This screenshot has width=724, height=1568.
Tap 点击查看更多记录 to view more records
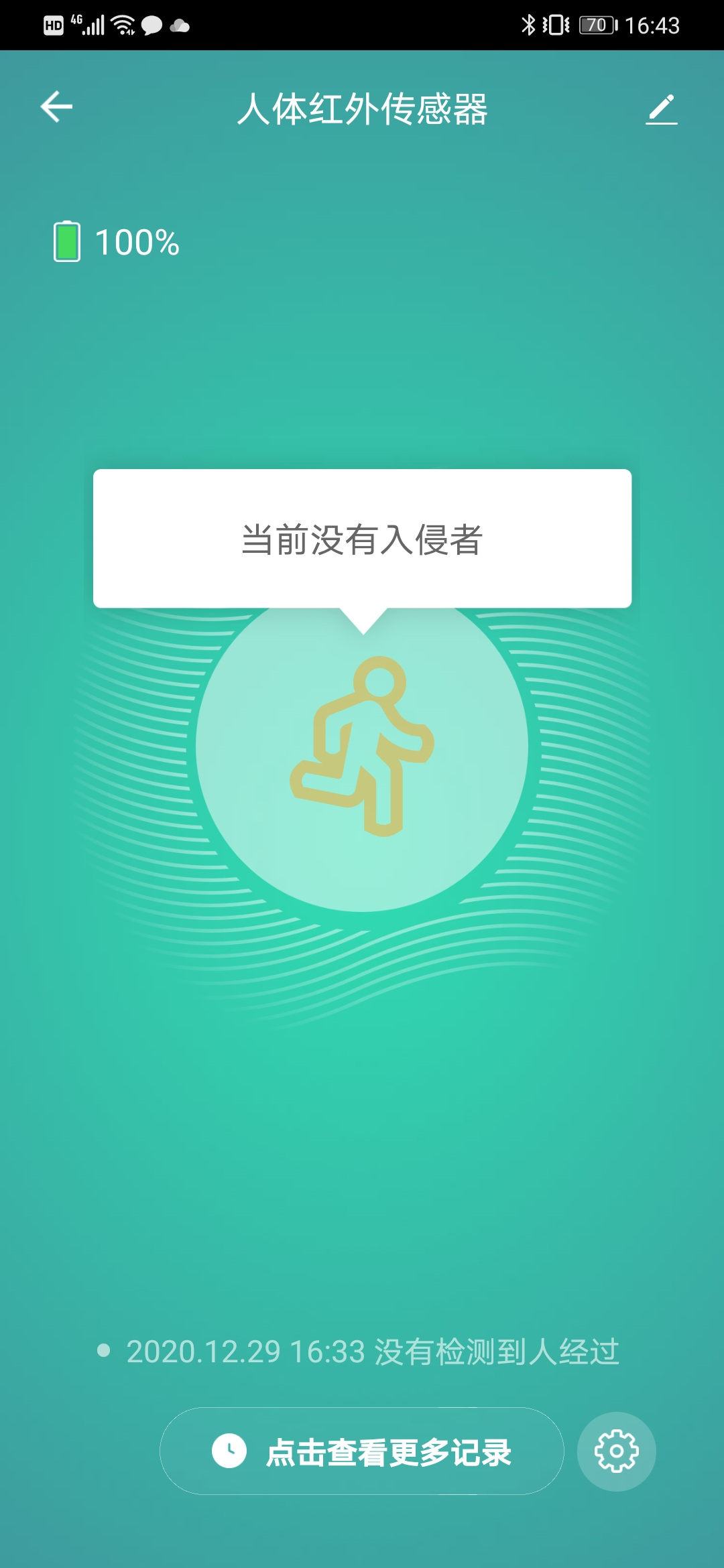[362, 1451]
